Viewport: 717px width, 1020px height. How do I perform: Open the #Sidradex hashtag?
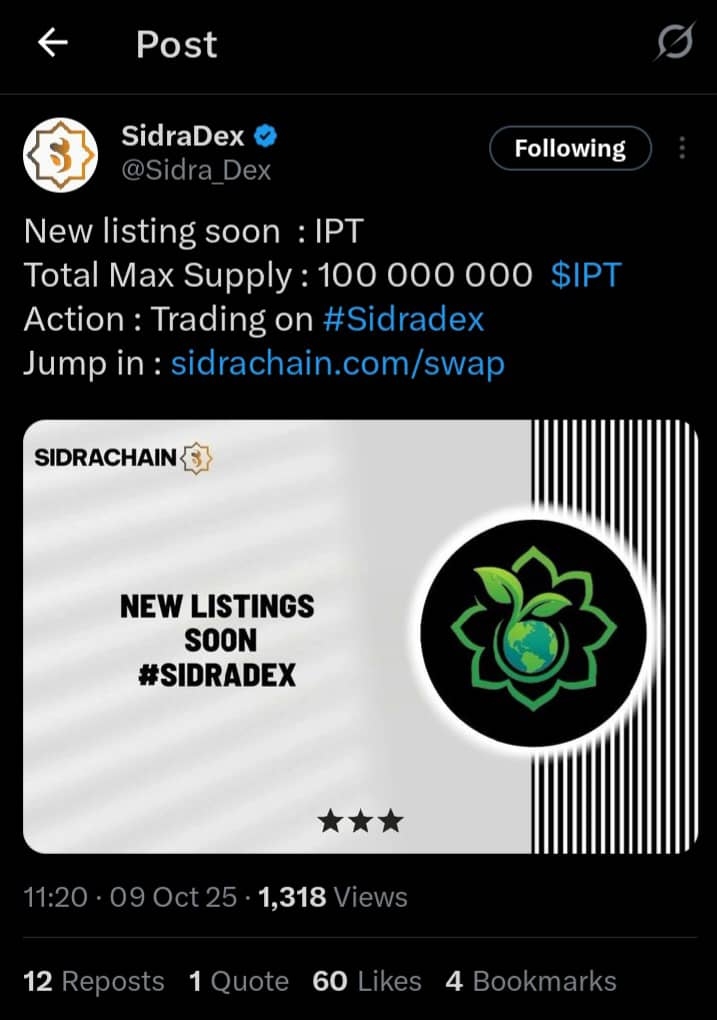(403, 319)
